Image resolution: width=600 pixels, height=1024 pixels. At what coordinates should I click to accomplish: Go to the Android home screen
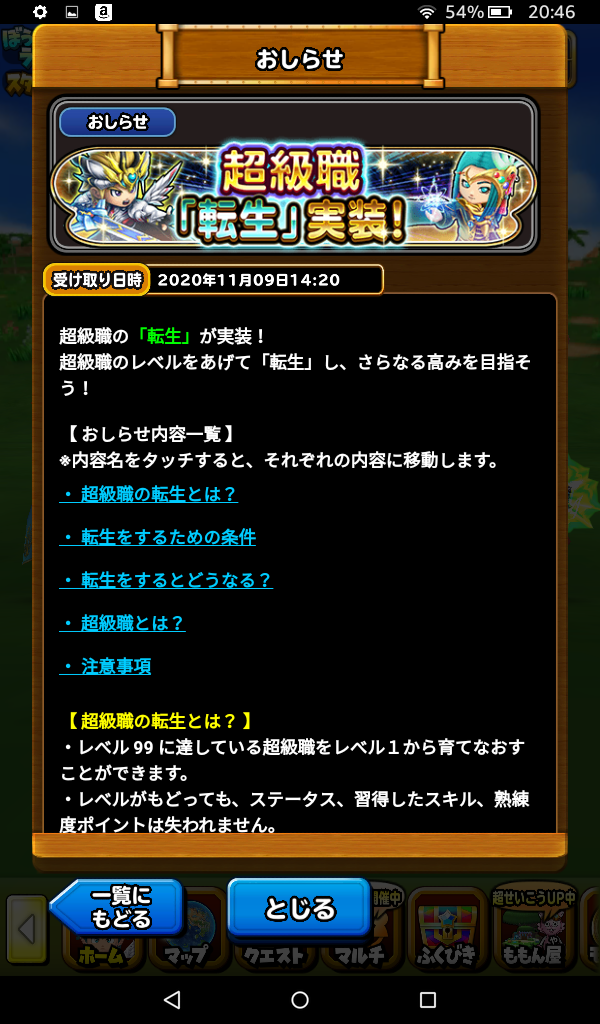(300, 999)
